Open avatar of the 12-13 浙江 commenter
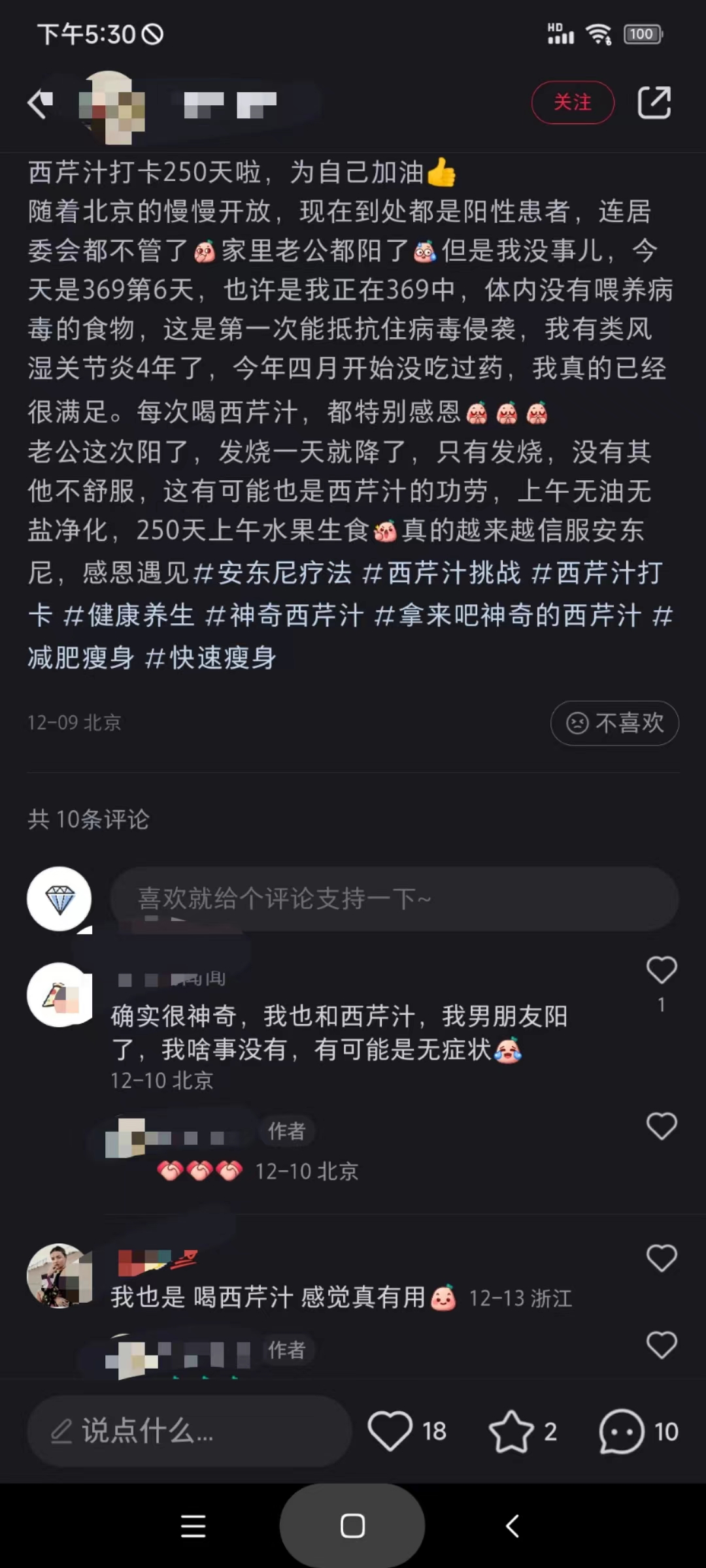The width and height of the screenshot is (706, 1568). (59, 1275)
